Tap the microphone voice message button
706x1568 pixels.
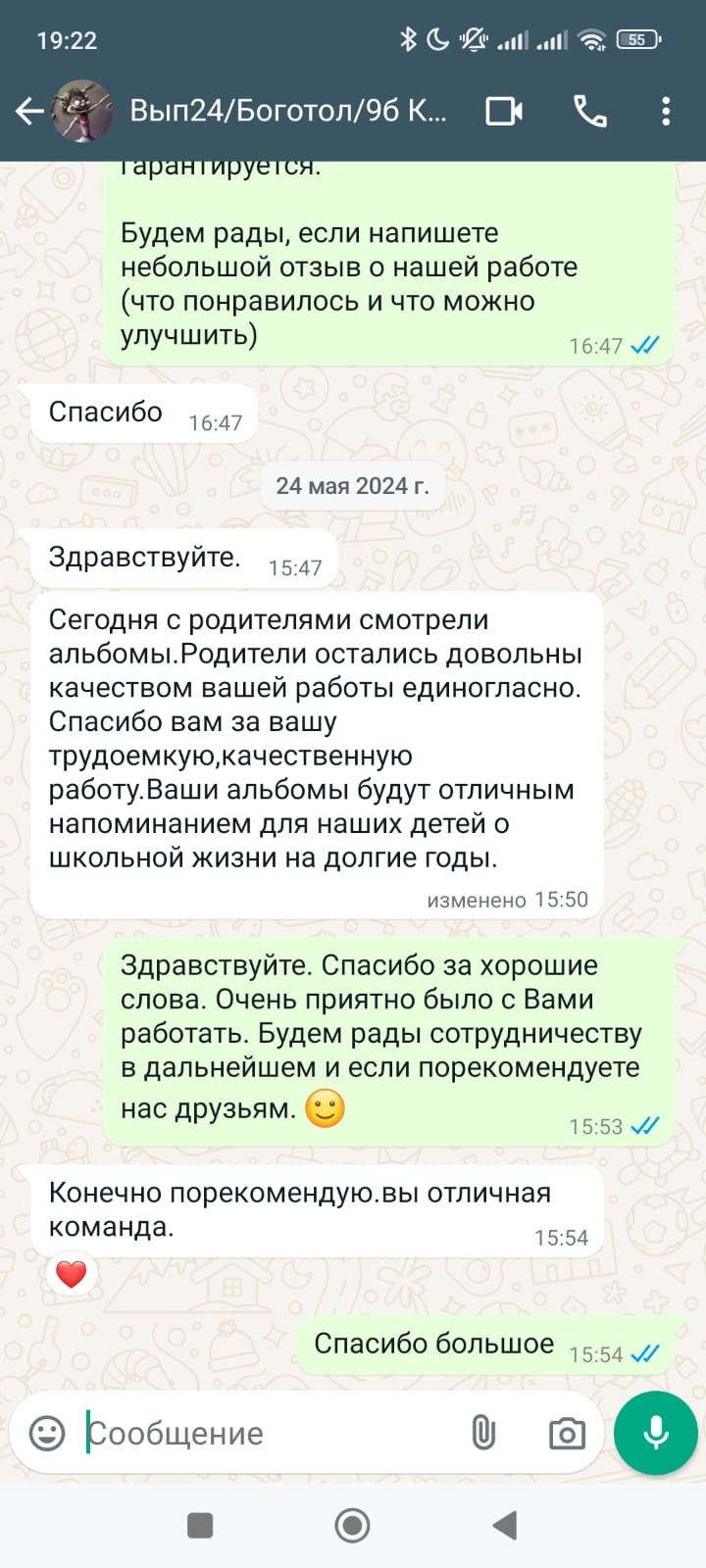(x=655, y=1433)
